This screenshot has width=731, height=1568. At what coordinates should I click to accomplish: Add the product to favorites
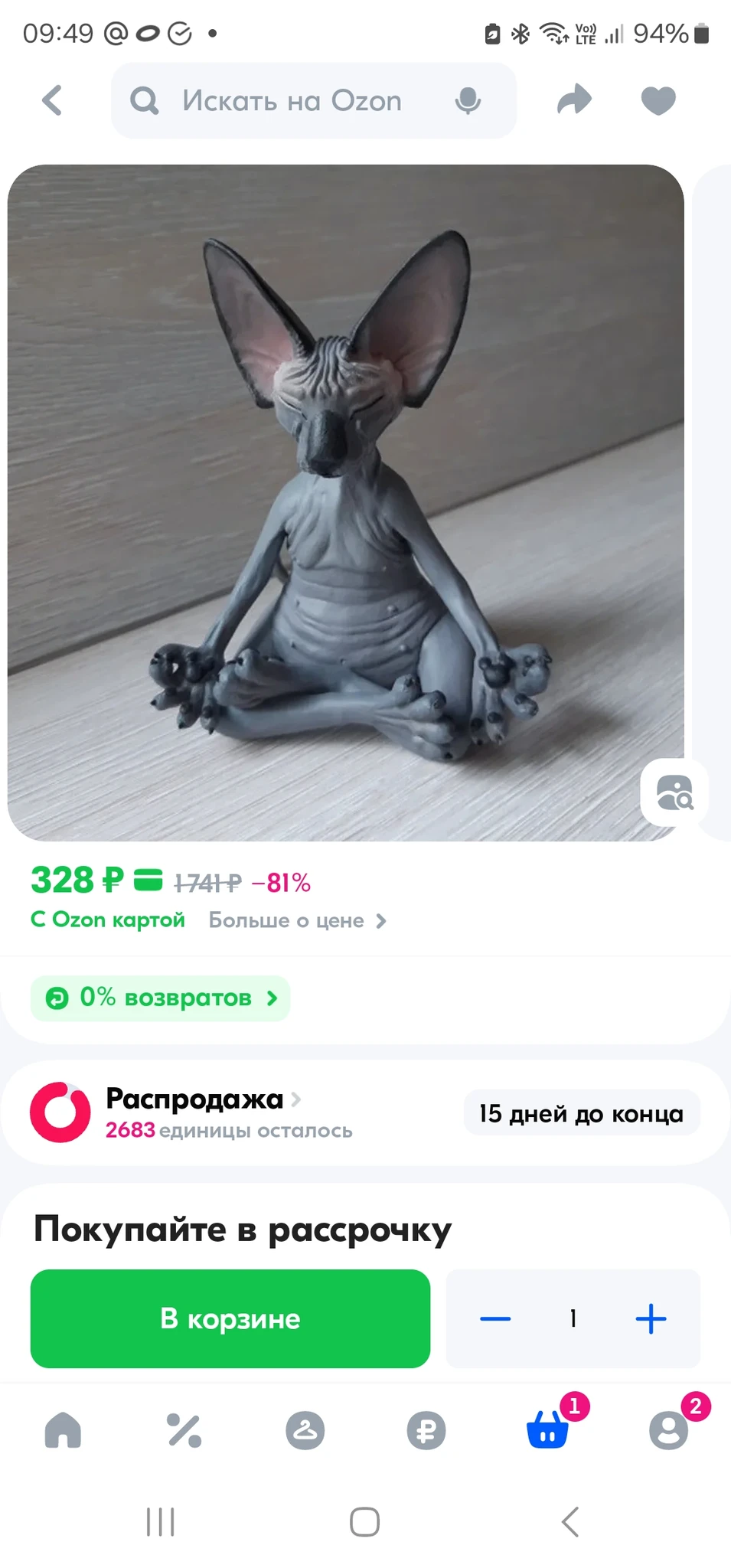click(x=658, y=100)
